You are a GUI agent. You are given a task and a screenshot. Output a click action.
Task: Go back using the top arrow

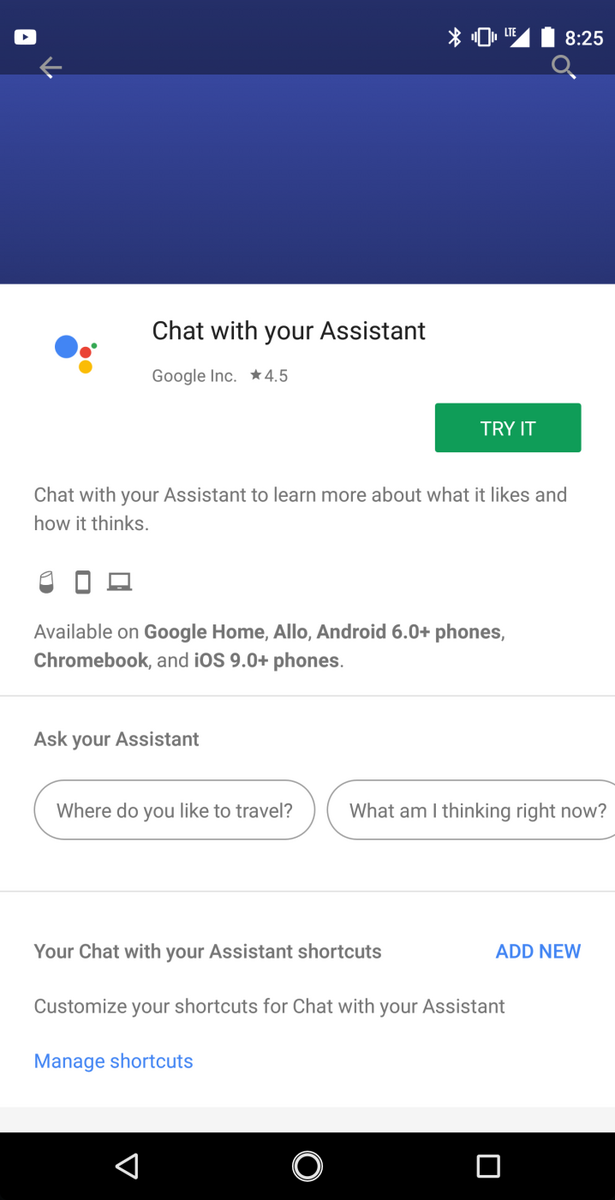(x=50, y=68)
